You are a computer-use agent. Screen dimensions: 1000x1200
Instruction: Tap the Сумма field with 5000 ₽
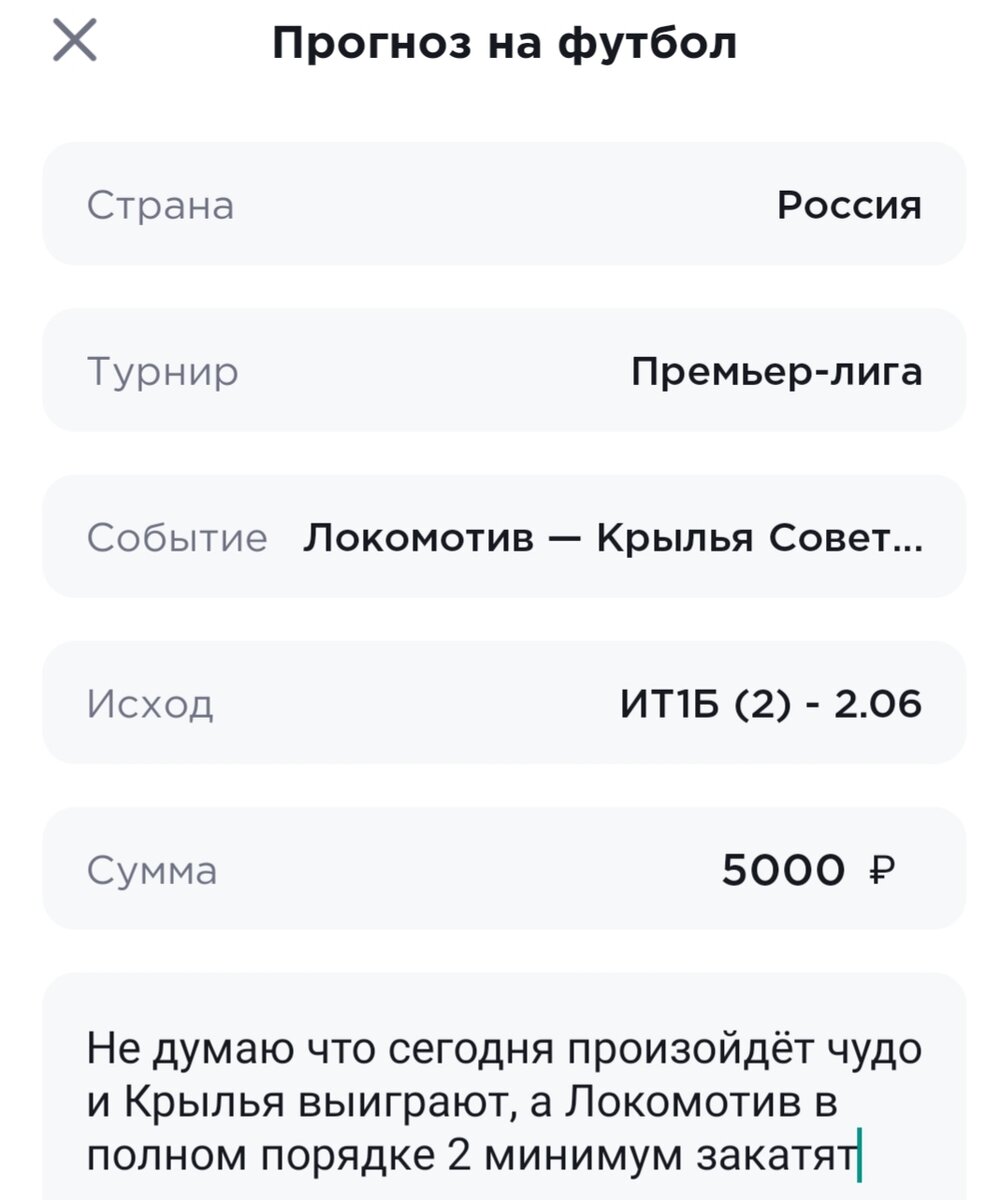click(x=504, y=869)
